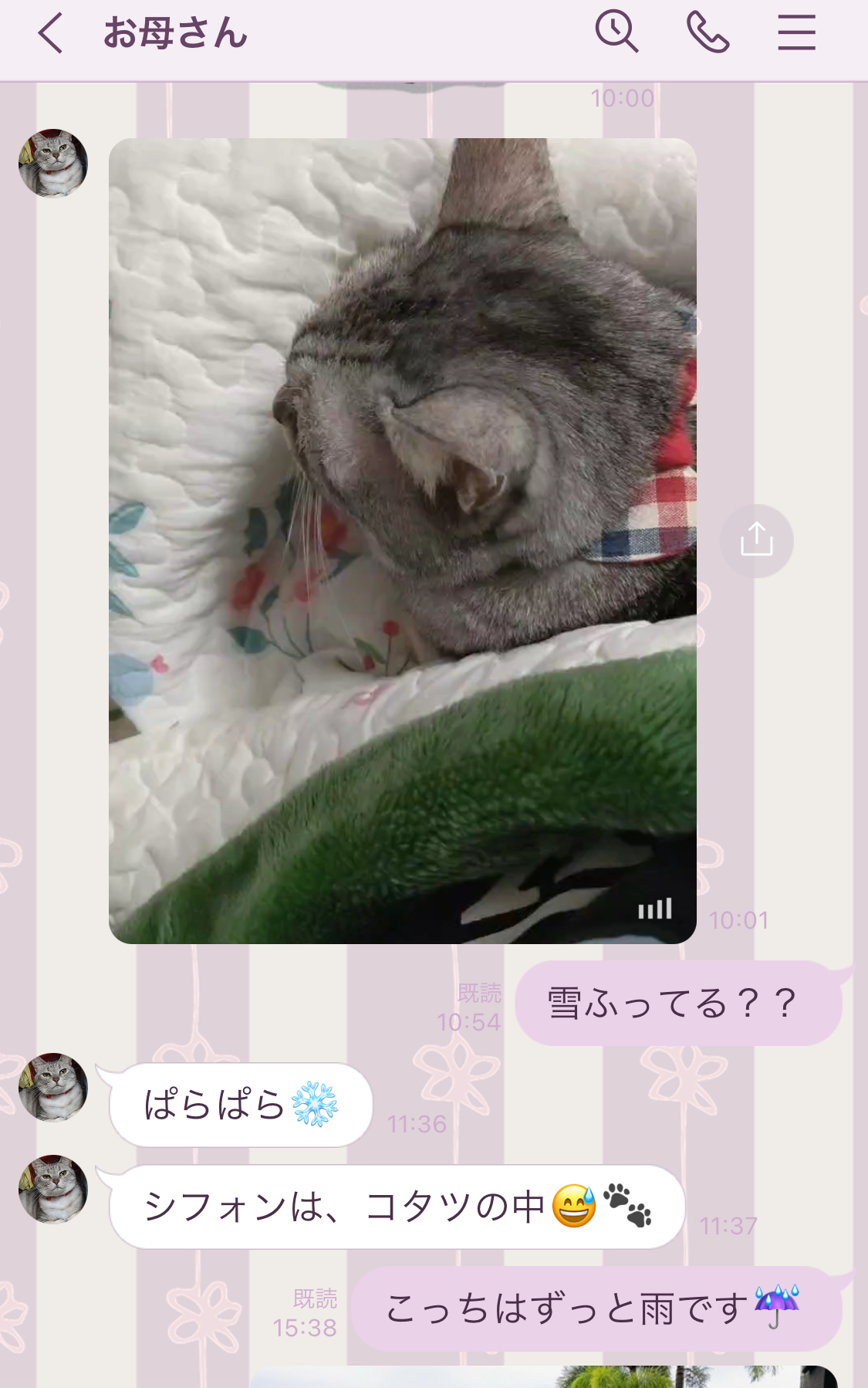Share the cat video
This screenshot has width=868, height=1388.
click(756, 540)
